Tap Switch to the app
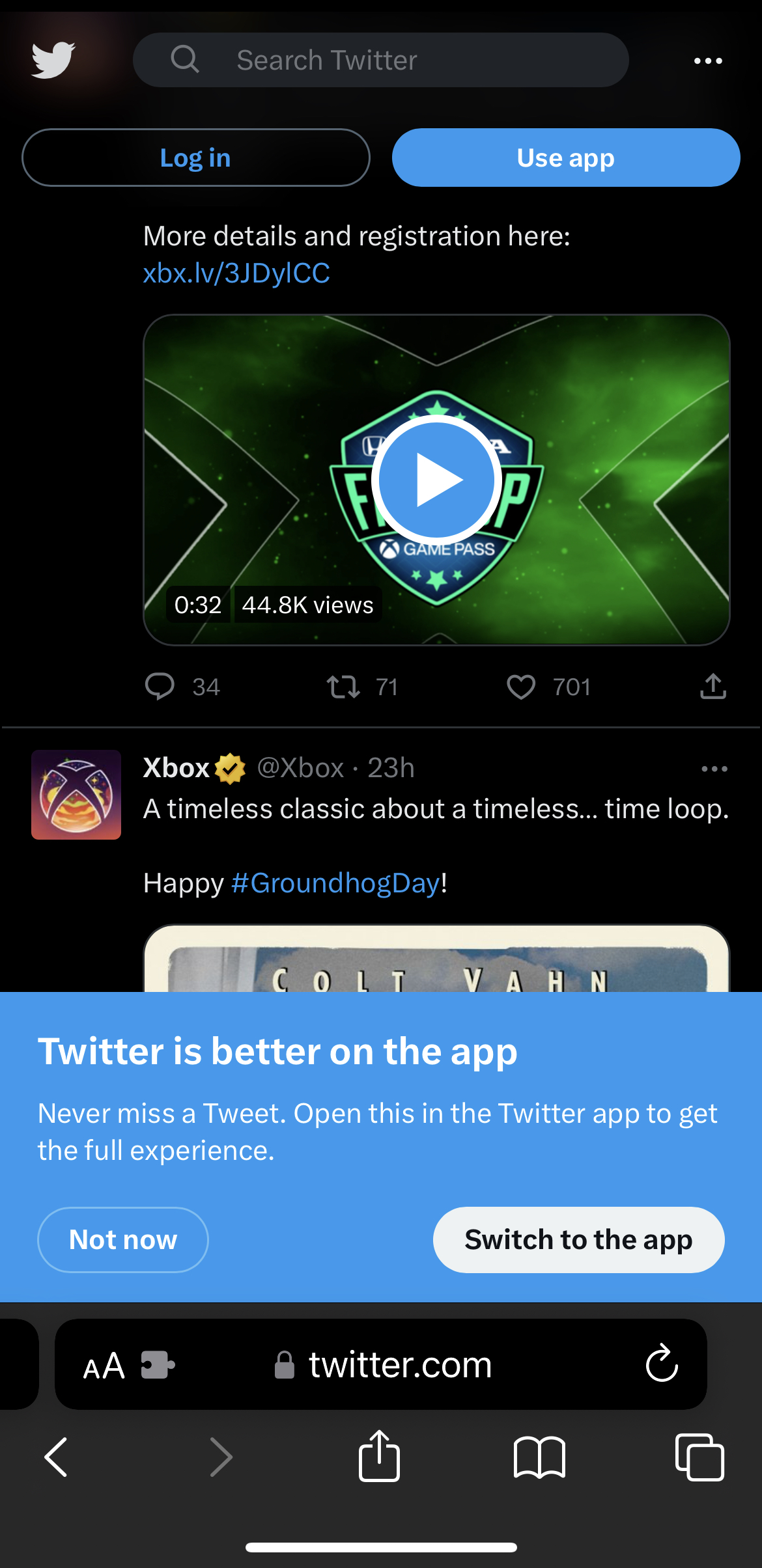 pyautogui.click(x=578, y=1239)
